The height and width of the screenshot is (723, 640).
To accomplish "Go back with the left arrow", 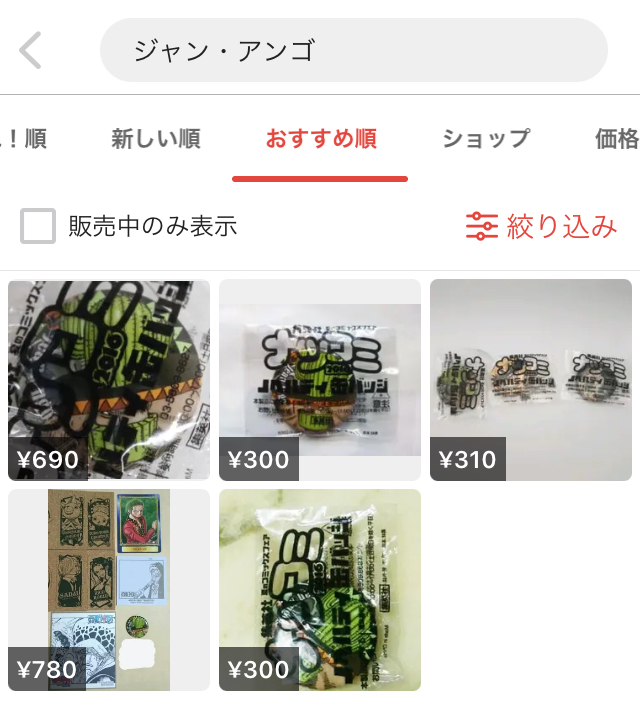I will click(30, 50).
